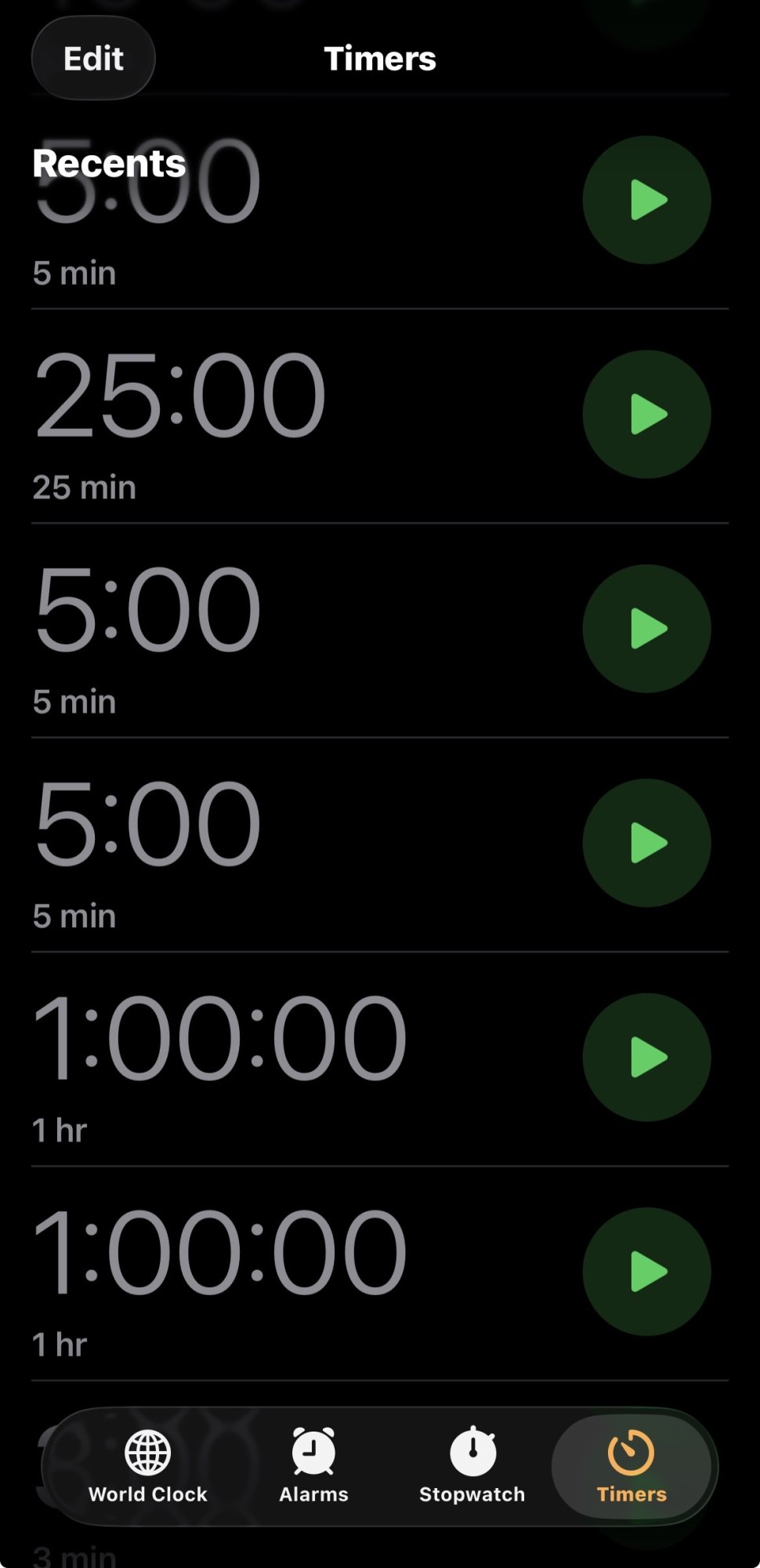
Task: Start the 25 min timer
Action: (646, 414)
